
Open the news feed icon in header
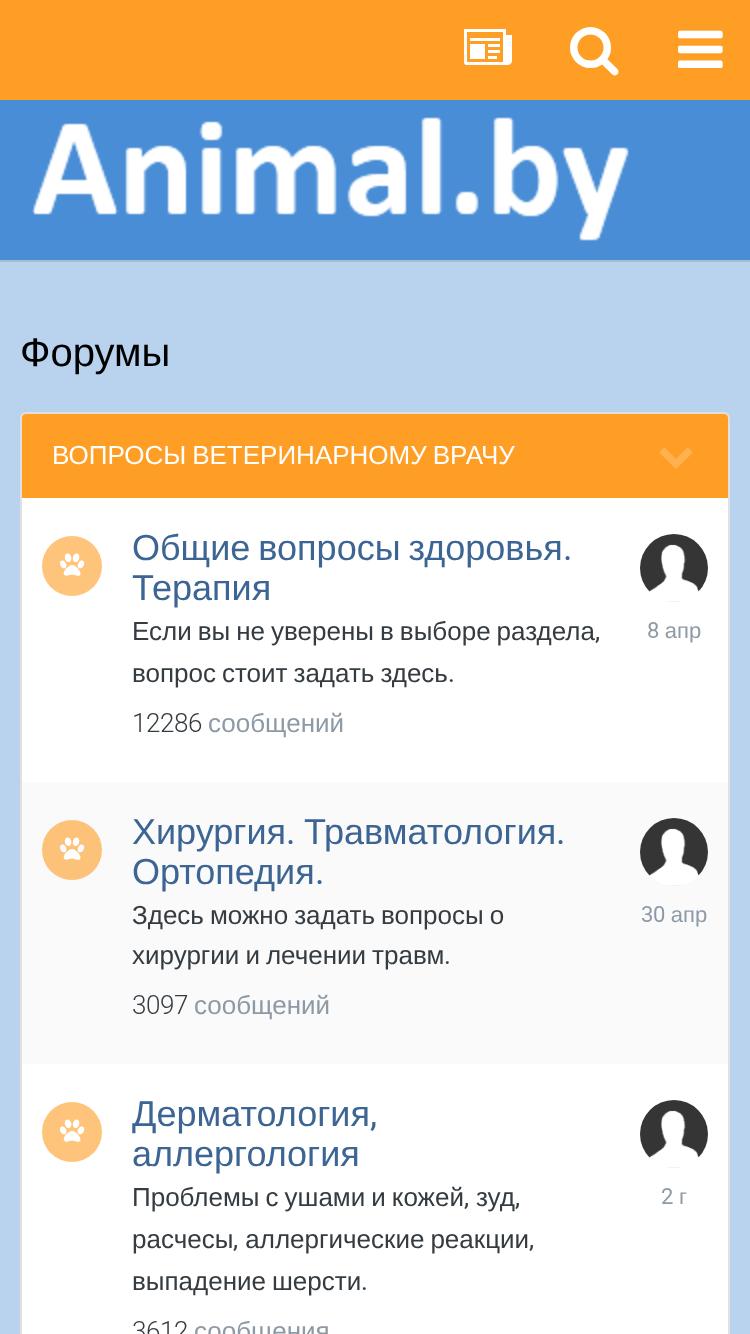coord(488,48)
